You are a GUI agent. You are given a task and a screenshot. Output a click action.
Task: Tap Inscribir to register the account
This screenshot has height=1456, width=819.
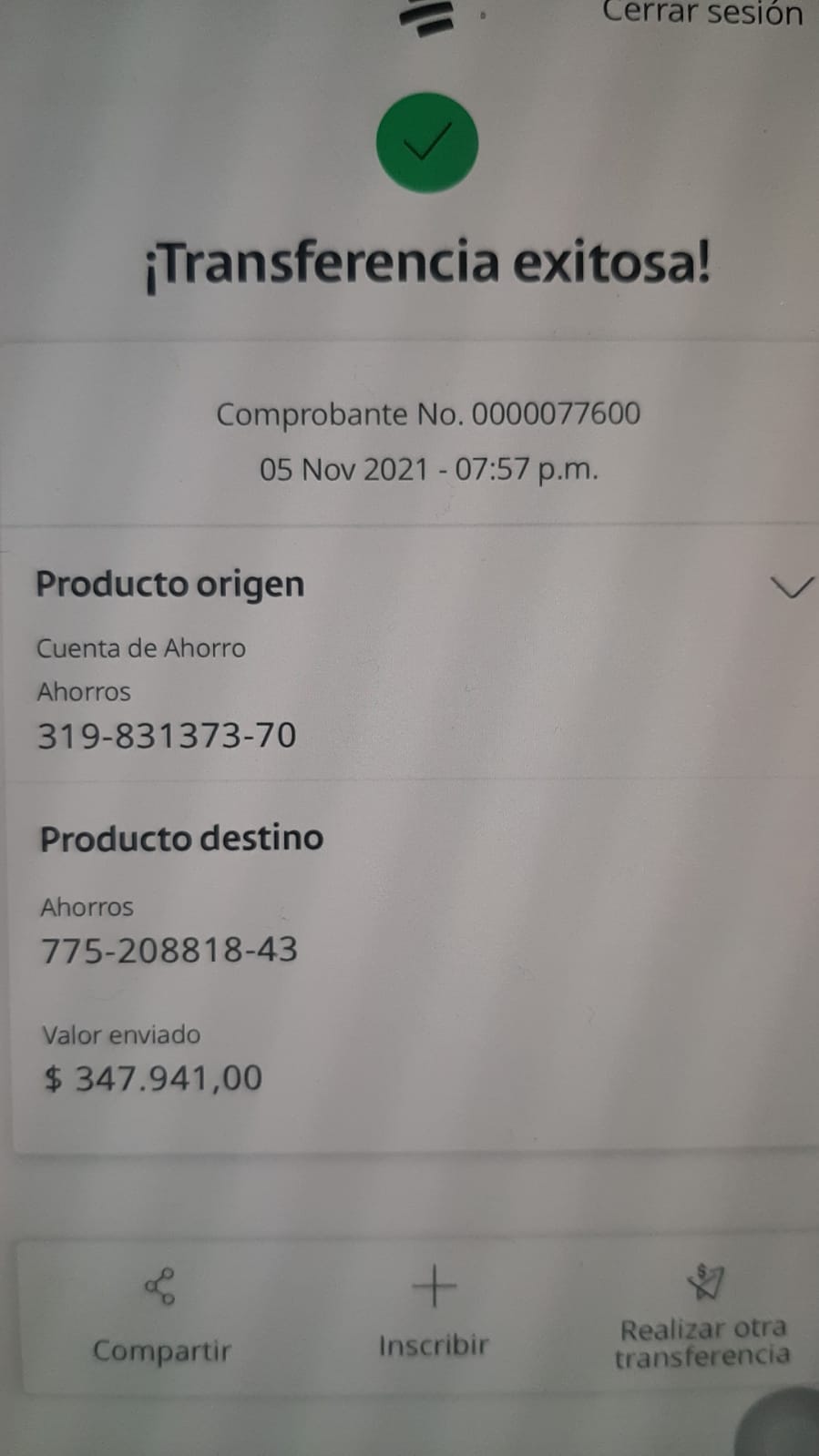click(x=434, y=1311)
